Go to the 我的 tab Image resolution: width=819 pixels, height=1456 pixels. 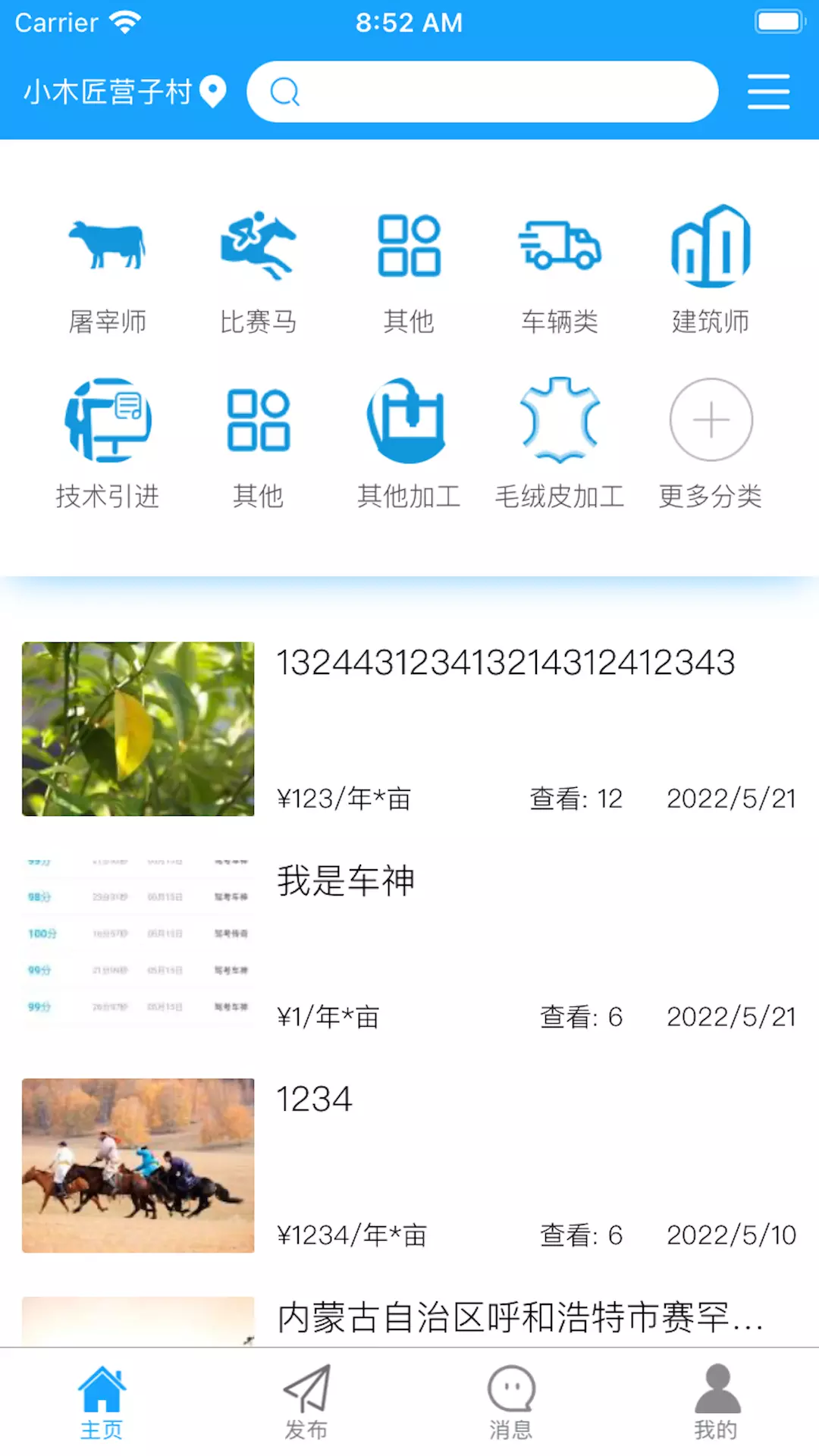click(x=716, y=1403)
